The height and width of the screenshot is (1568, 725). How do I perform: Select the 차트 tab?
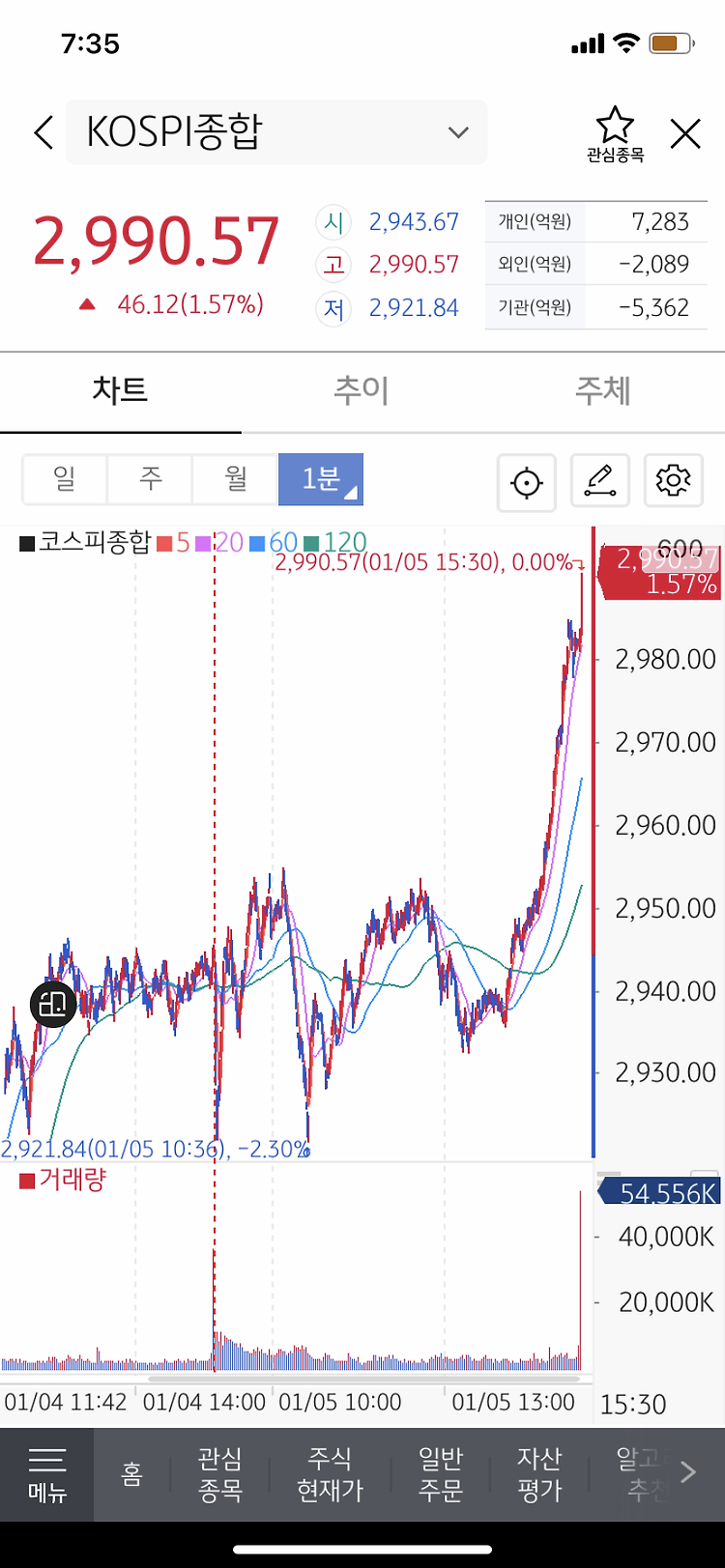(x=120, y=391)
